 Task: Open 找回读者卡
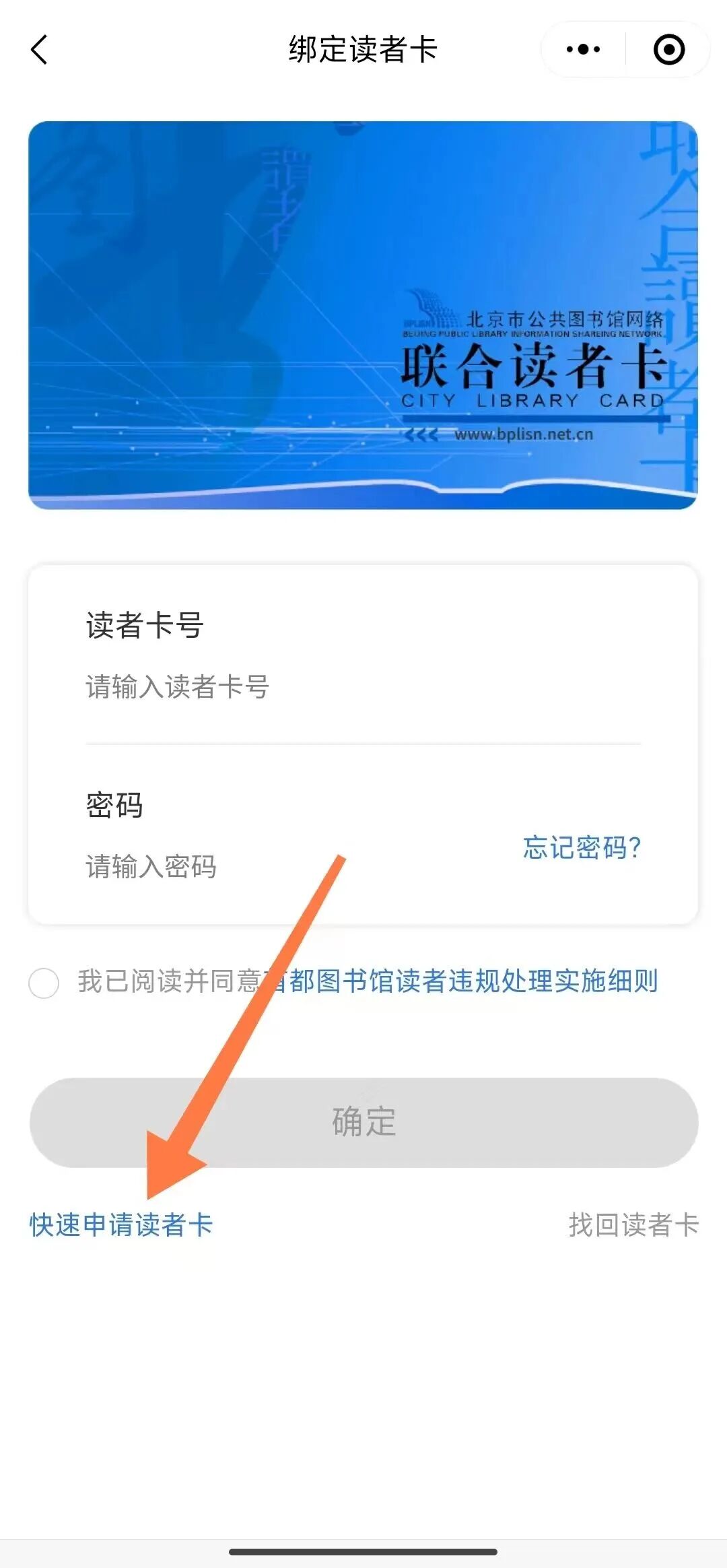click(633, 1224)
